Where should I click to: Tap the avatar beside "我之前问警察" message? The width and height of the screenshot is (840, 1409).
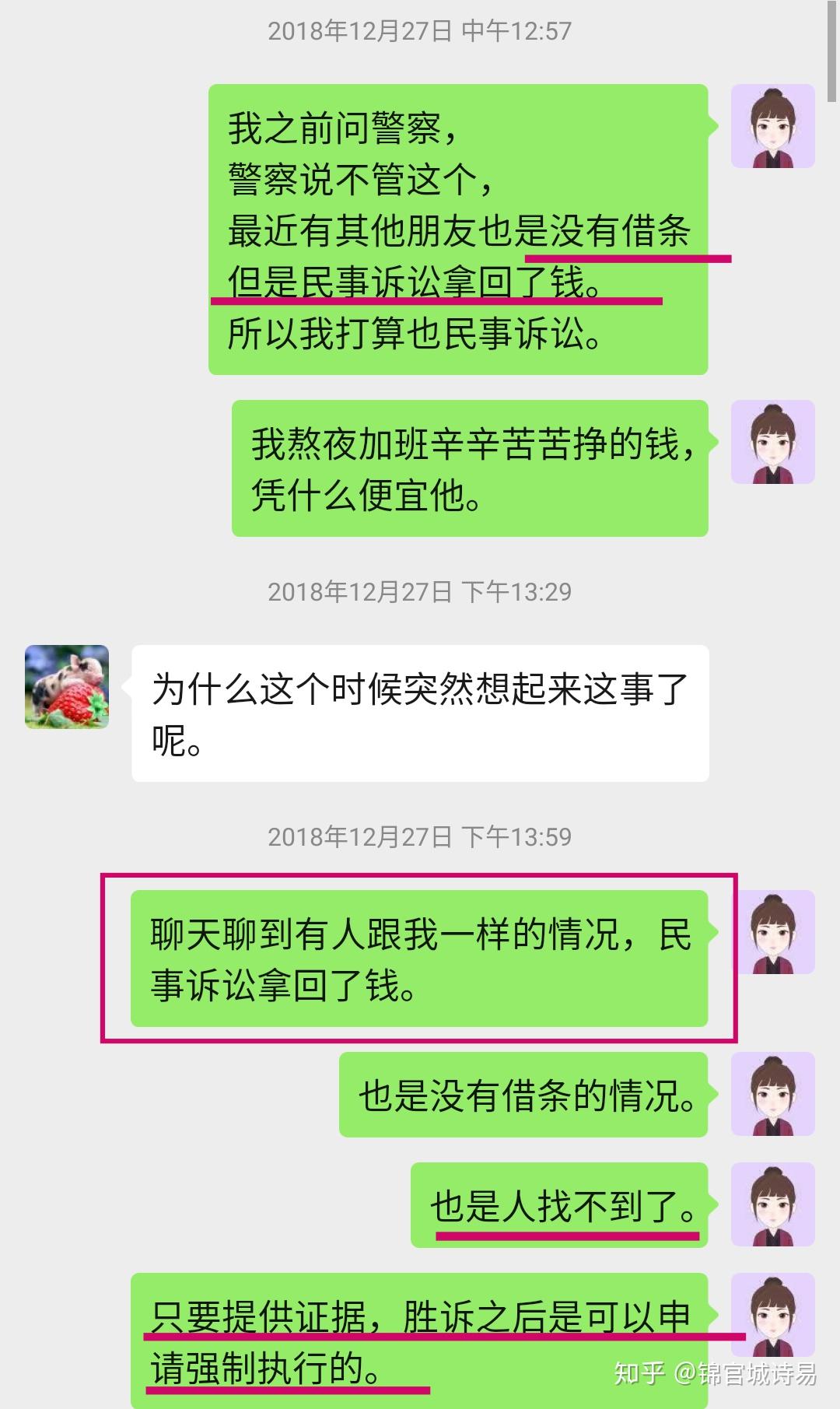click(772, 126)
